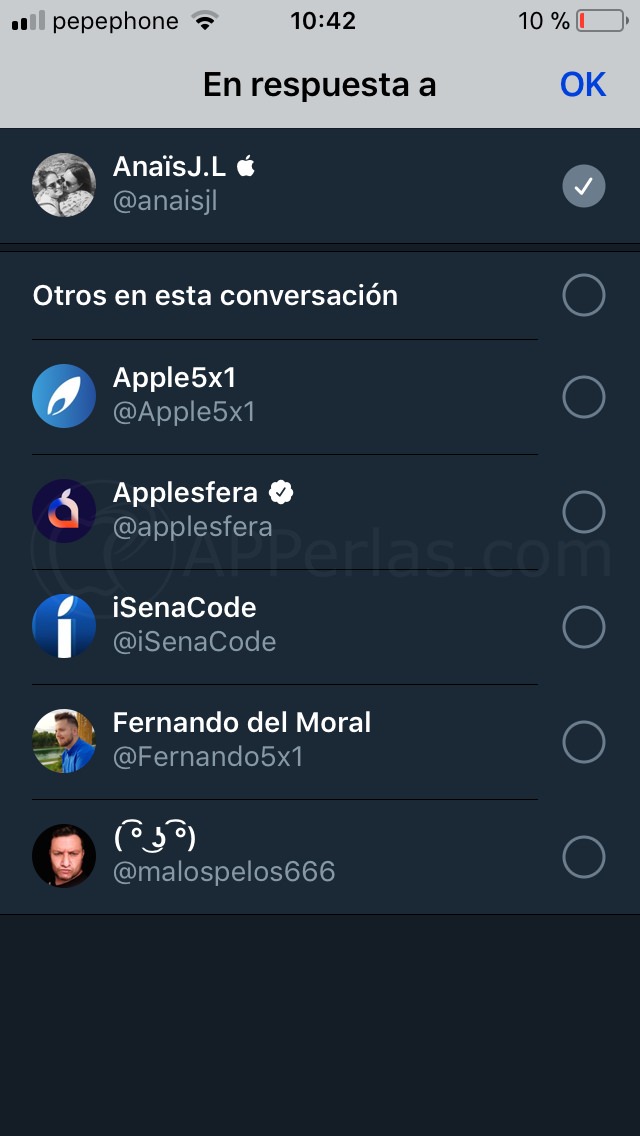Check the Apple5x1 recipient circle
The height and width of the screenshot is (1136, 640).
click(x=584, y=397)
